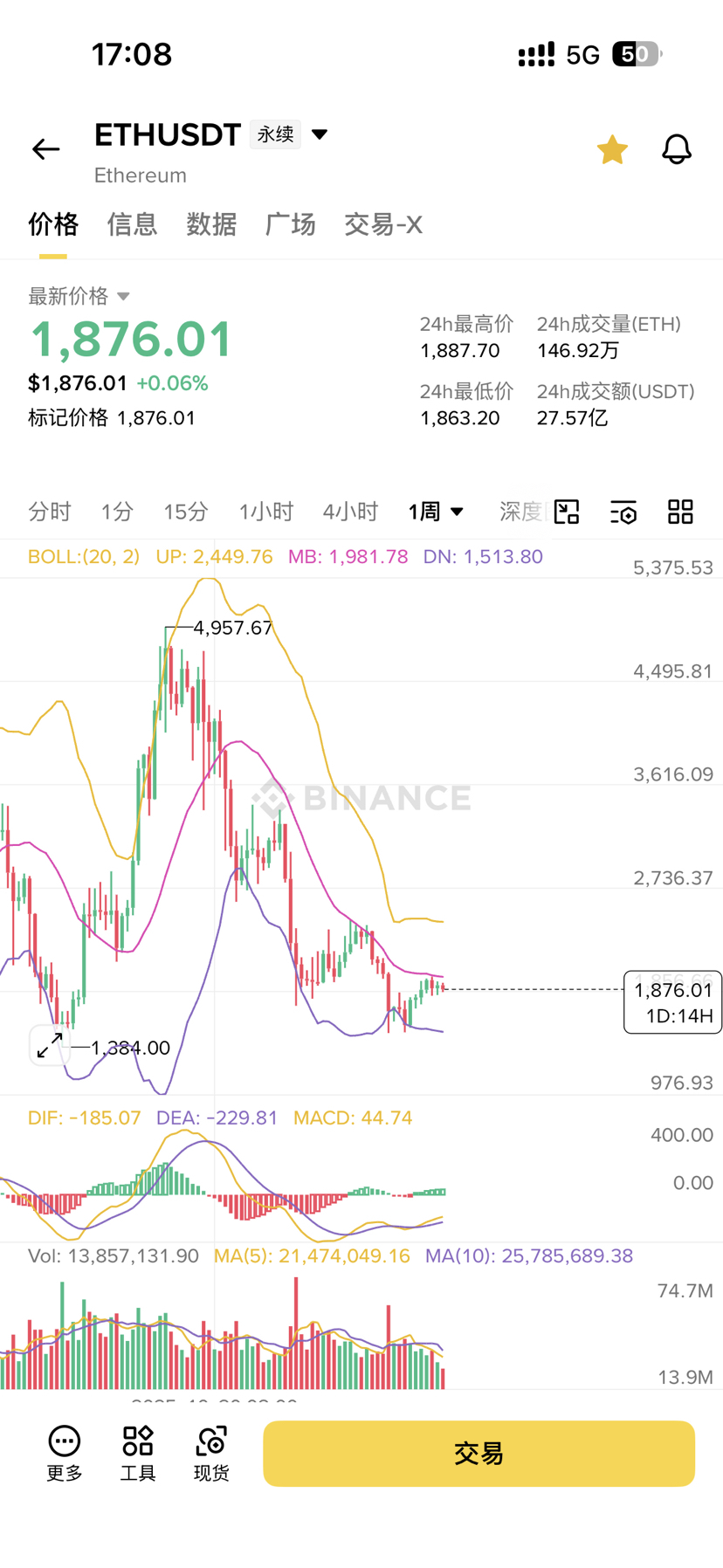Go back using the arrow icon
The image size is (723, 1568).
click(x=45, y=149)
